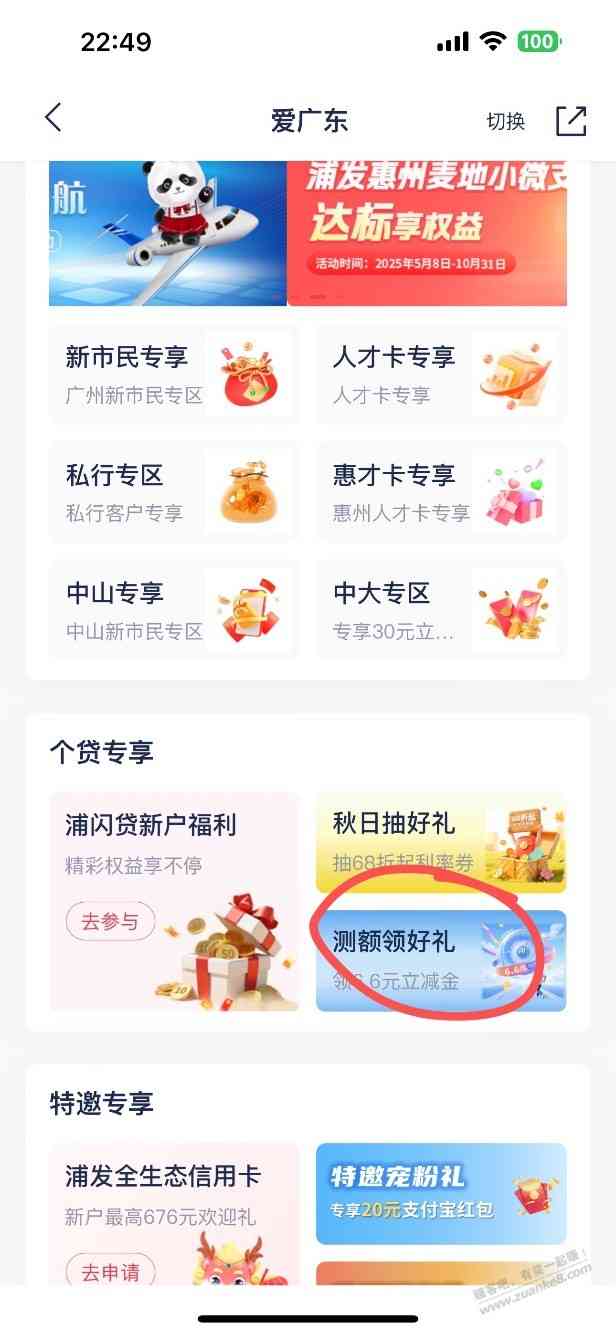The height and width of the screenshot is (1334, 616).
Task: Go back using the top-left arrow
Action: point(54,119)
